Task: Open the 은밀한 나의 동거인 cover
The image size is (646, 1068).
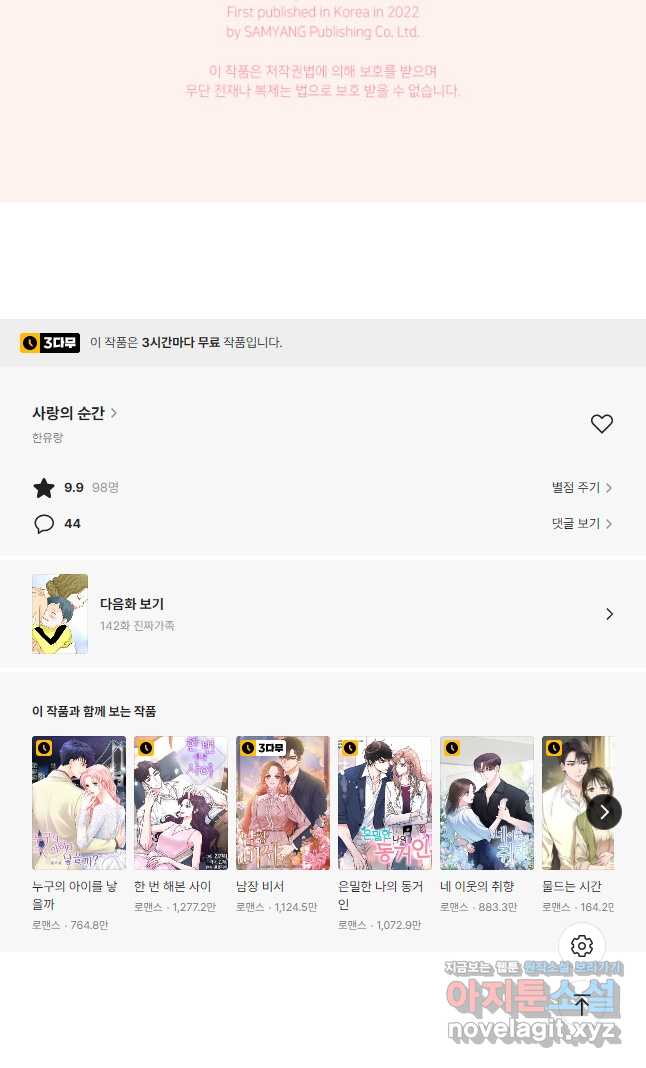Action: 385,802
